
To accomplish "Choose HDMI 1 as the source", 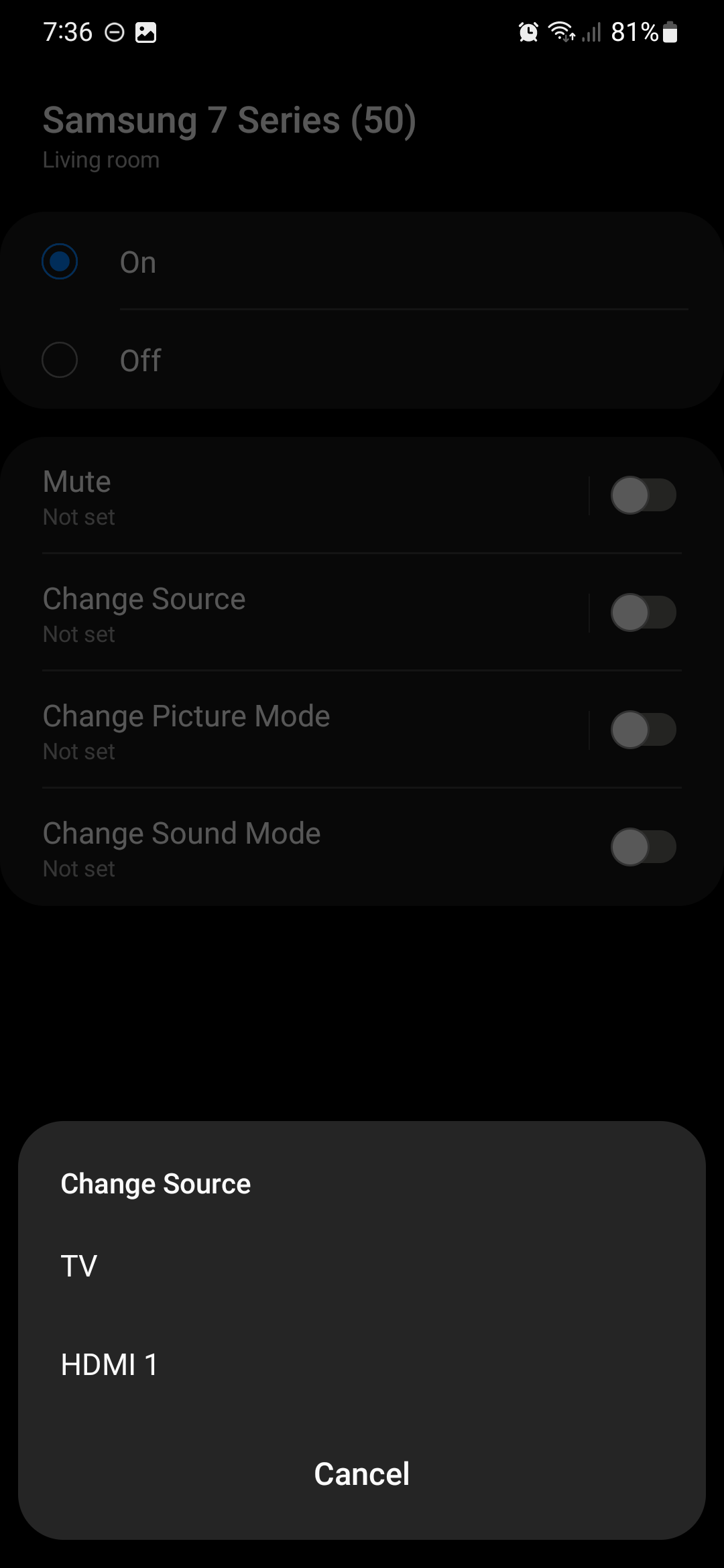I will (x=109, y=1364).
